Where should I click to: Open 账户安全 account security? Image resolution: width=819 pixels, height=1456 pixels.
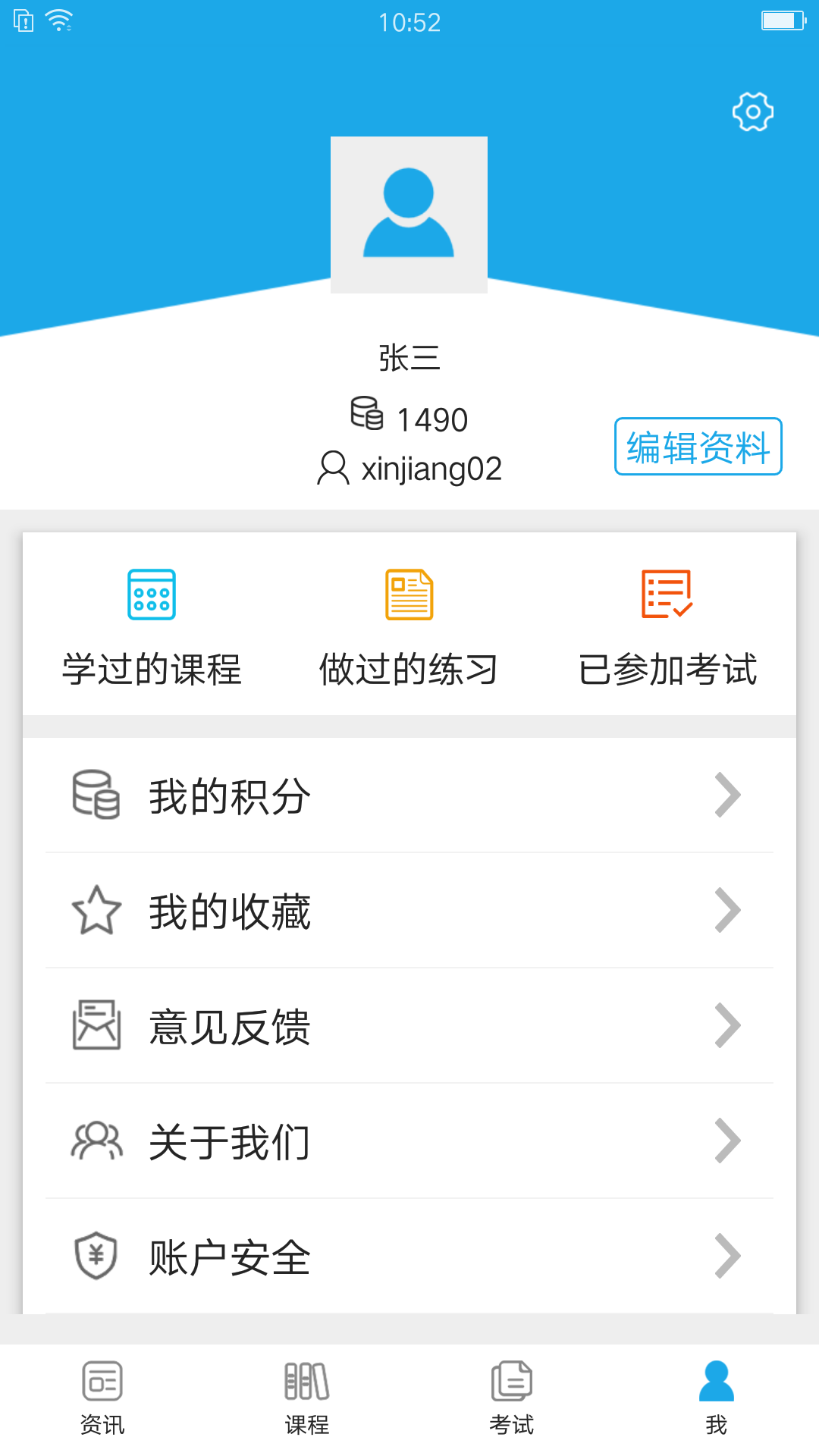[x=409, y=1257]
